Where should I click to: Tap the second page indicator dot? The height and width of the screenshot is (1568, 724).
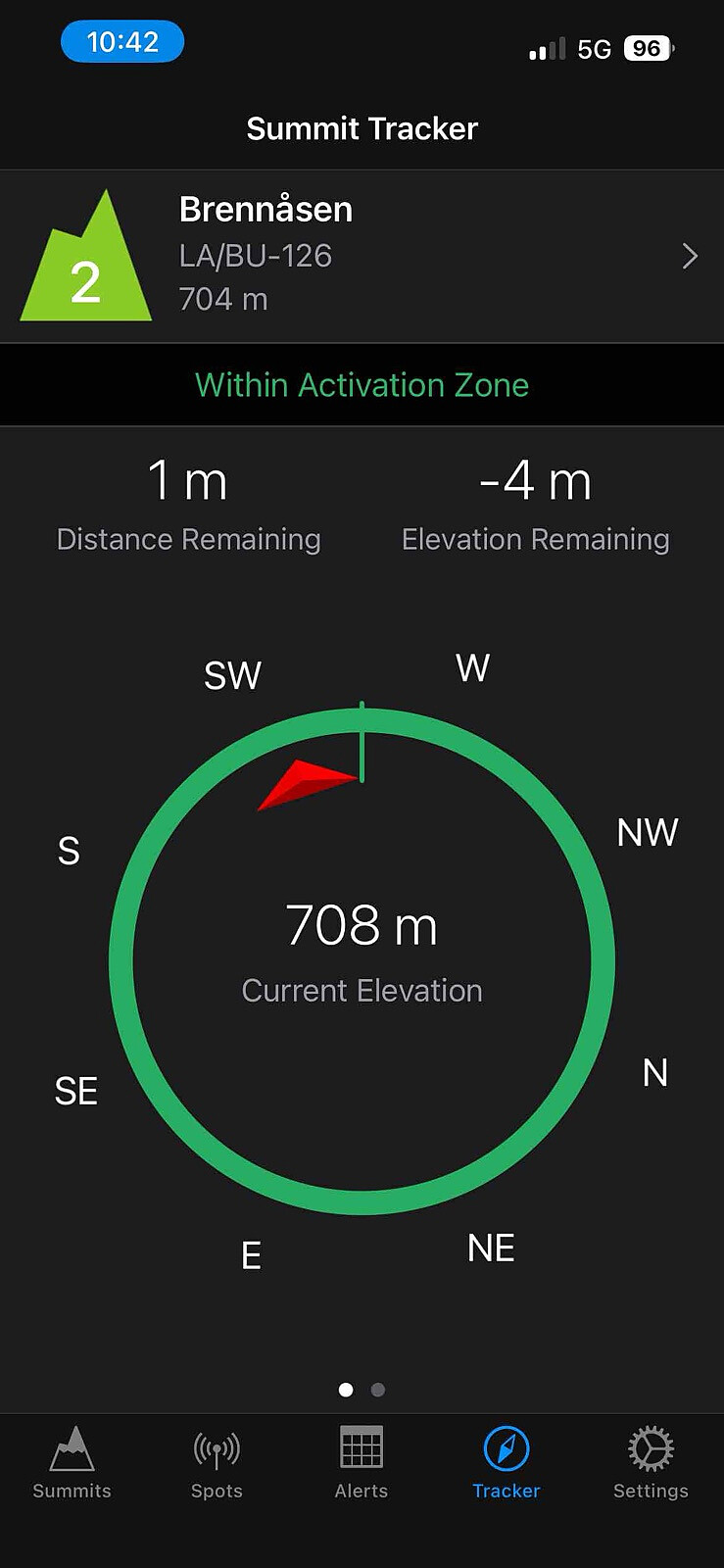tap(378, 1390)
